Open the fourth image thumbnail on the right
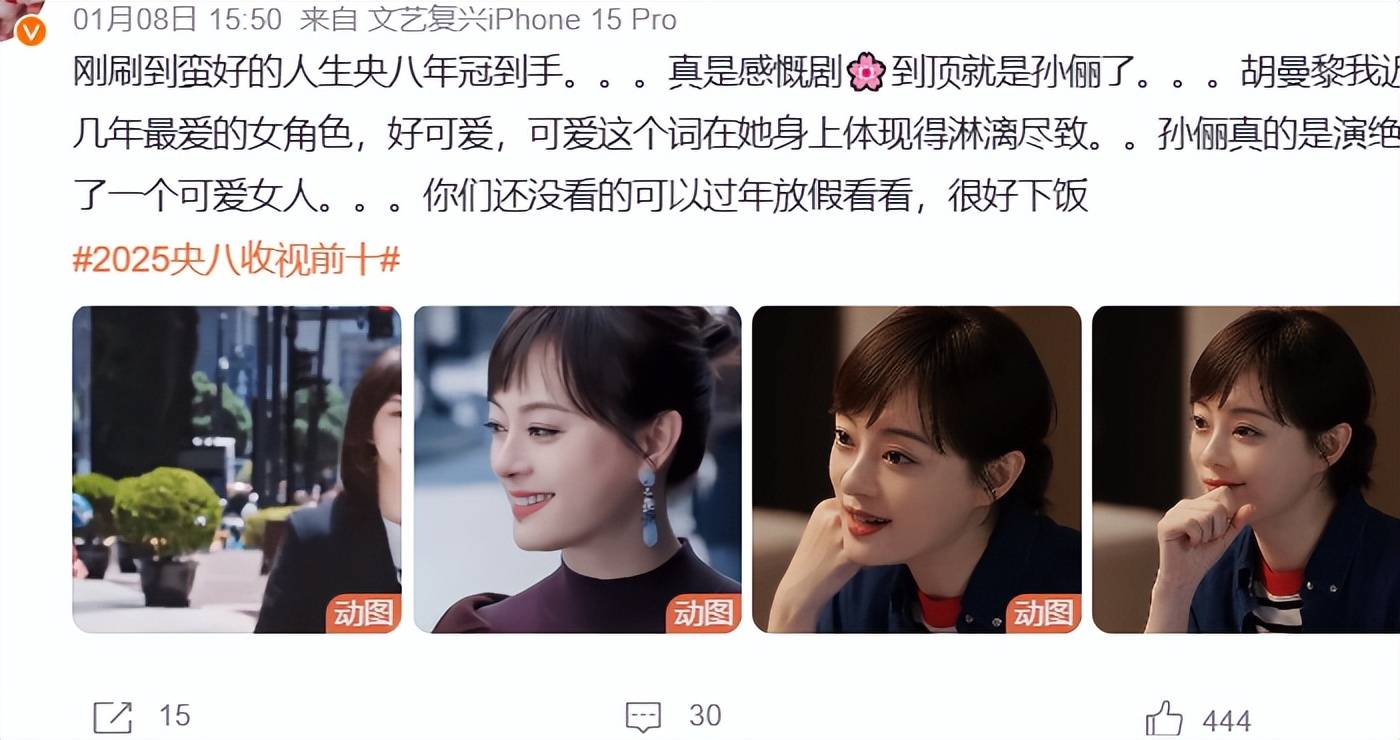The image size is (1400, 740). pos(1246,469)
